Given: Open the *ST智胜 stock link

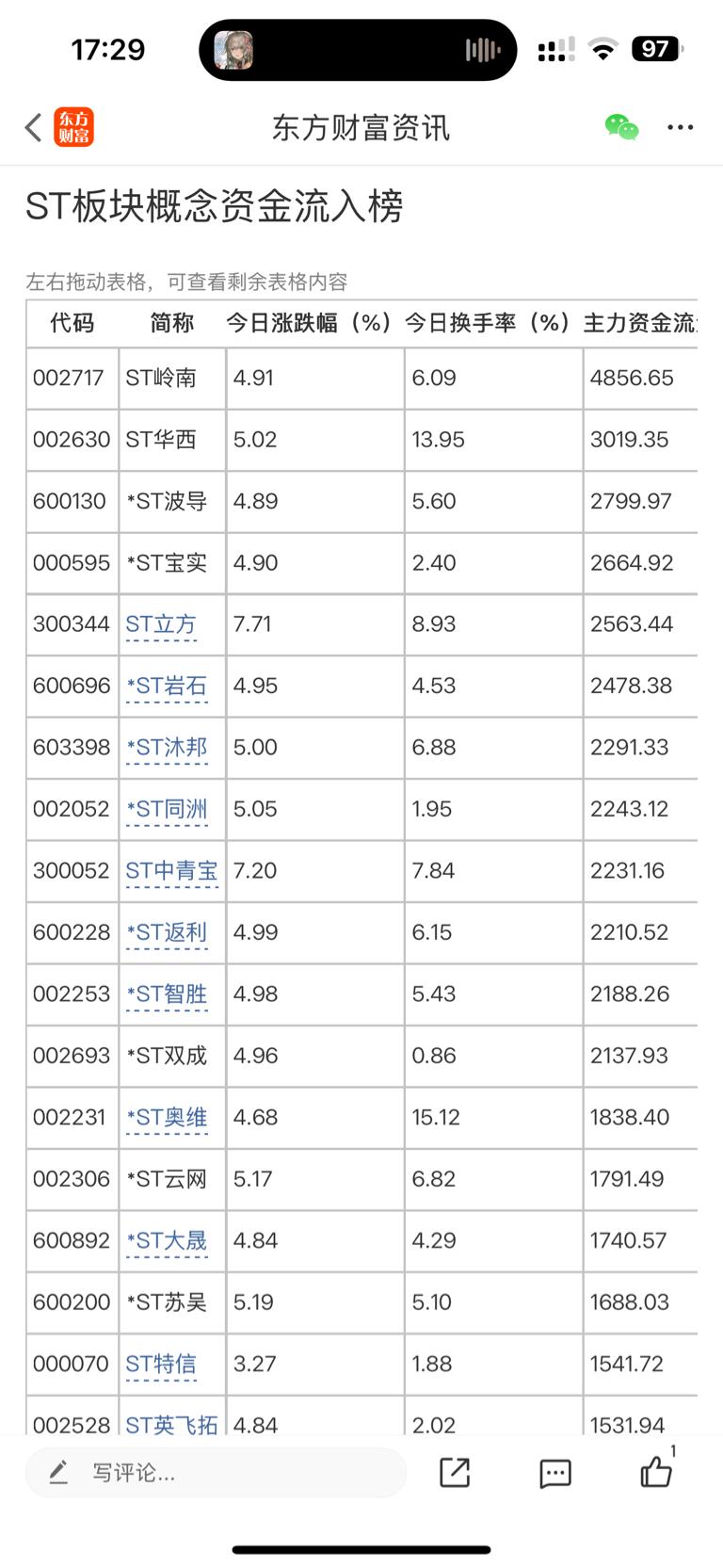Looking at the screenshot, I should click(x=167, y=994).
